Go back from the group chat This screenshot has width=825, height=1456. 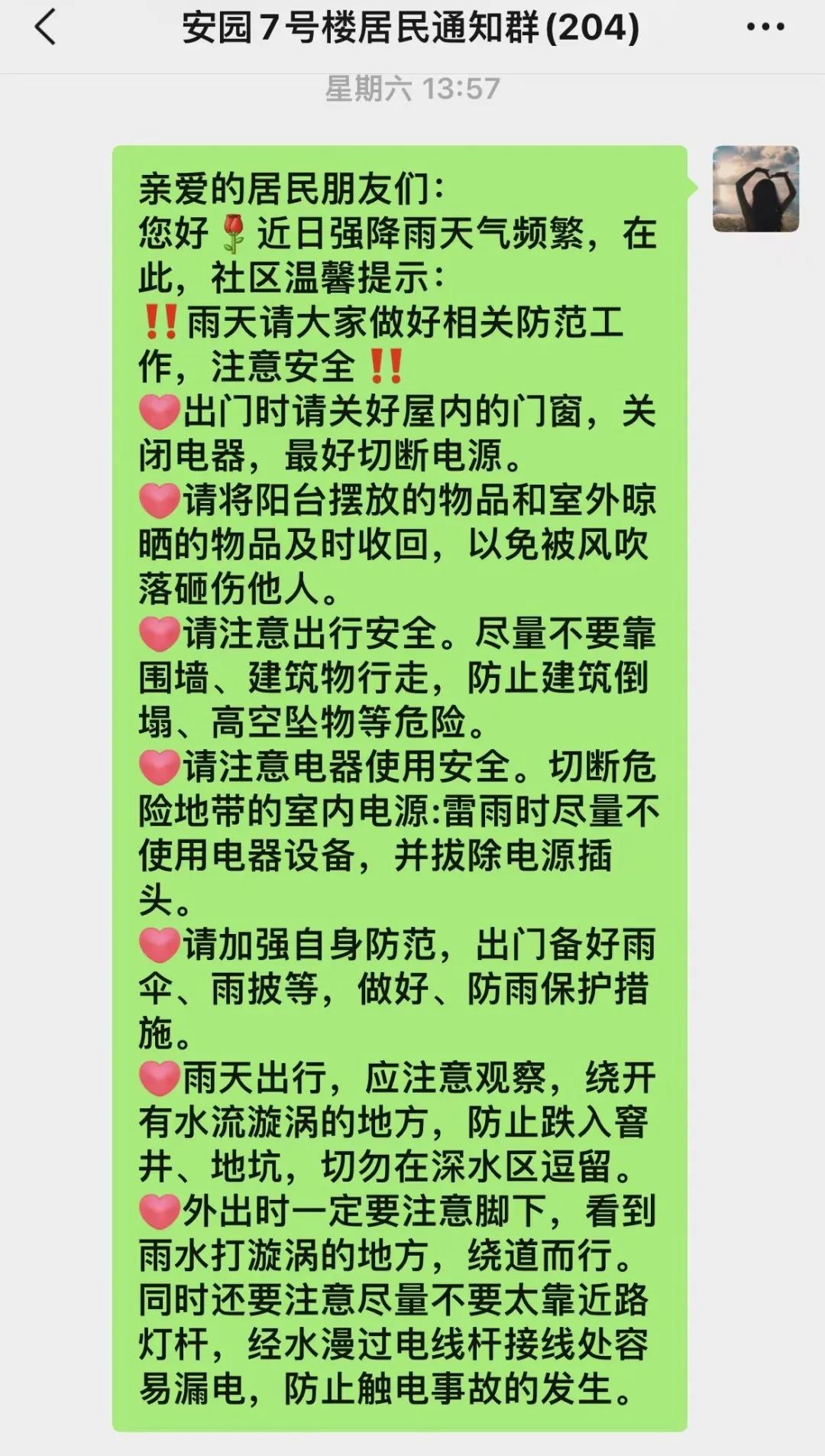(x=46, y=28)
